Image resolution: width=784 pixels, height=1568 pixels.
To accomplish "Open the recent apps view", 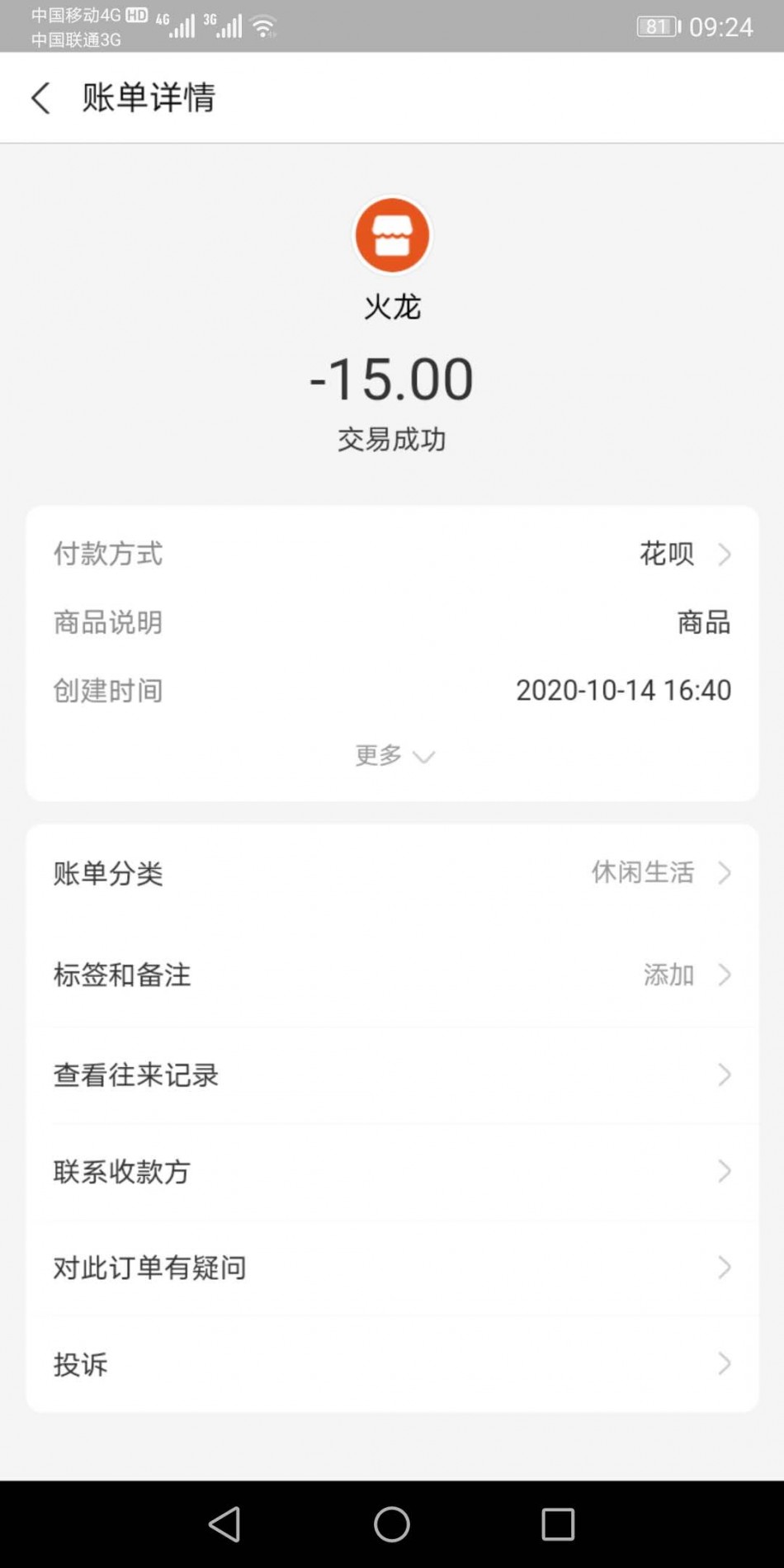I will coord(558,1524).
